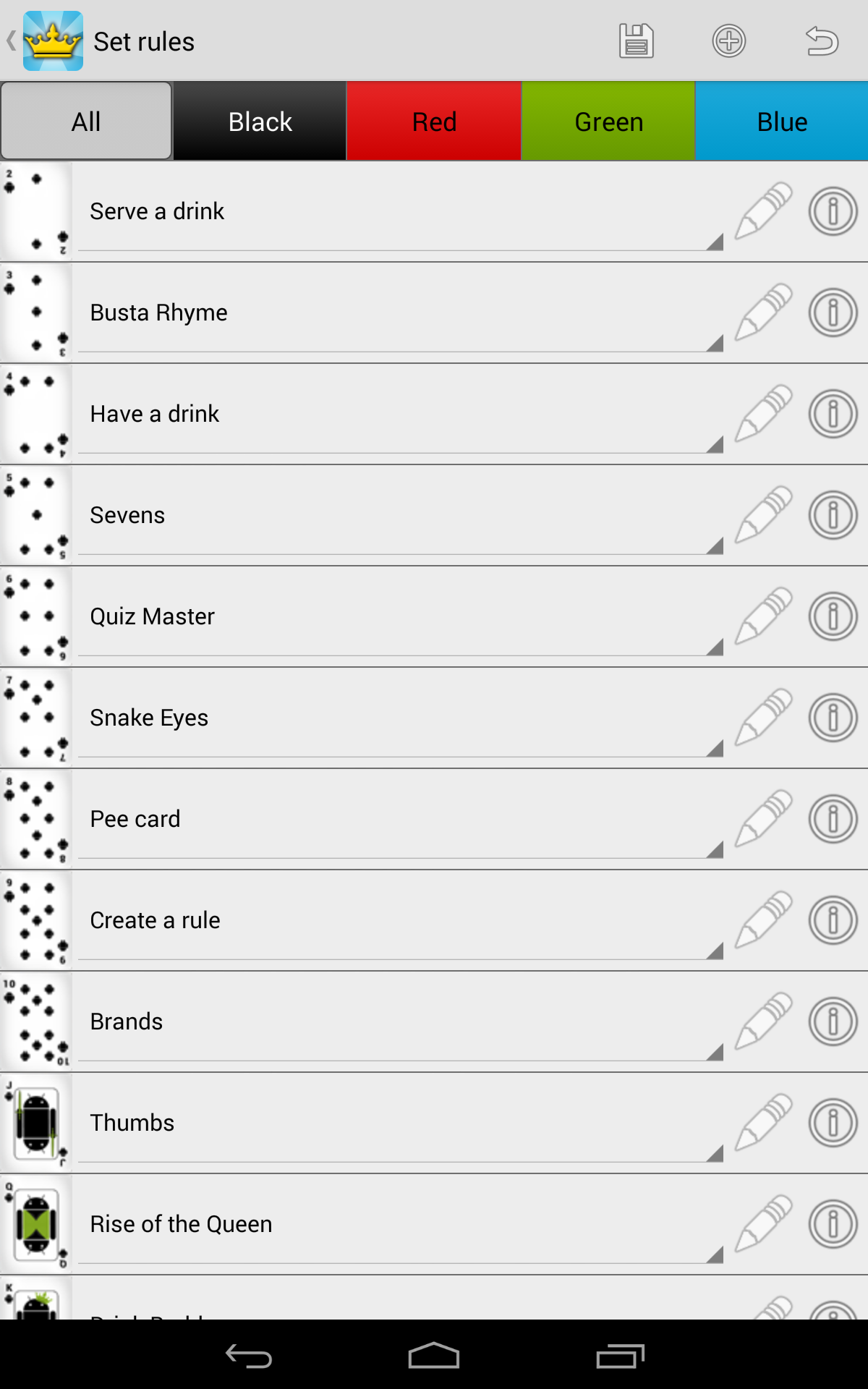Edit the Busta Rhyme rule
868x1389 pixels.
[x=764, y=313]
